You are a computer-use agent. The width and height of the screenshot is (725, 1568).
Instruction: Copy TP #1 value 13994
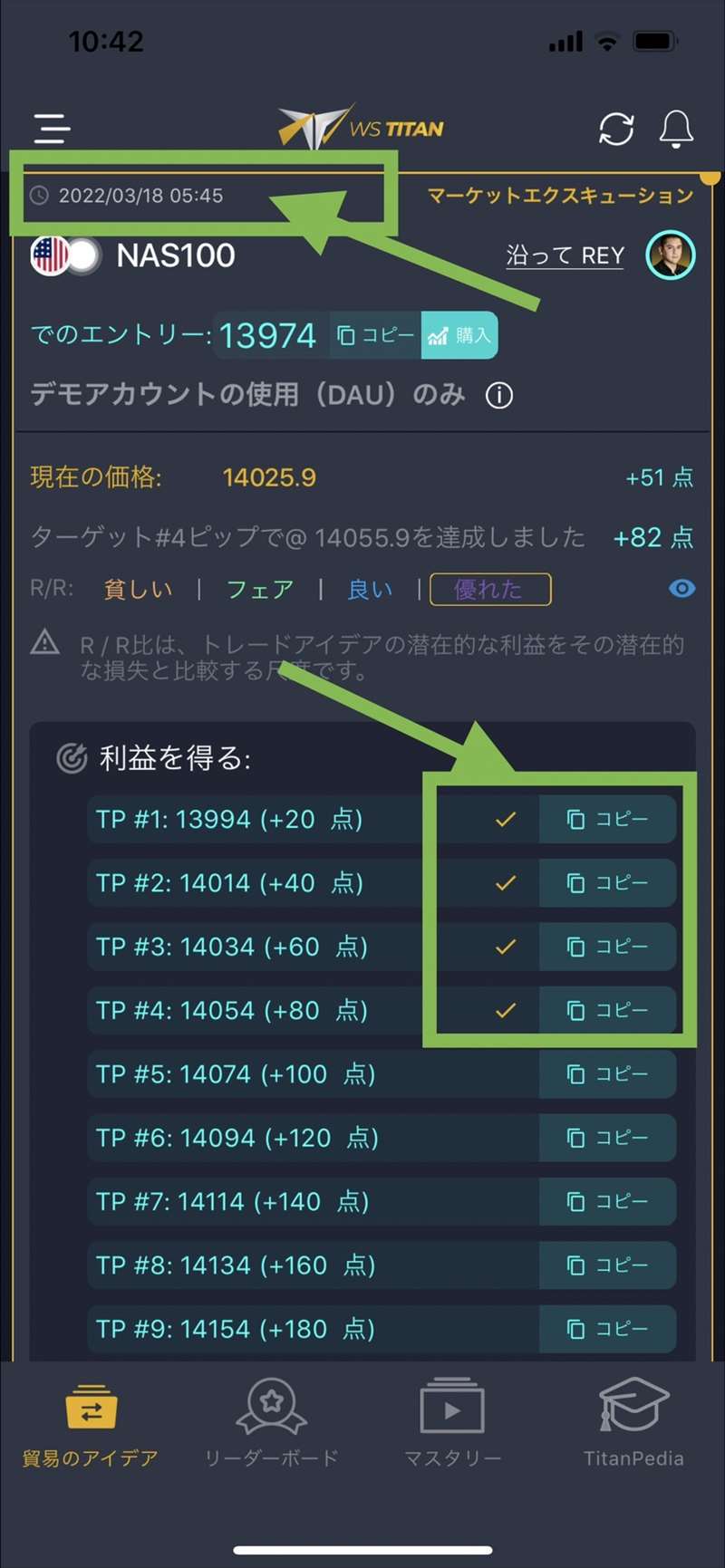point(607,820)
